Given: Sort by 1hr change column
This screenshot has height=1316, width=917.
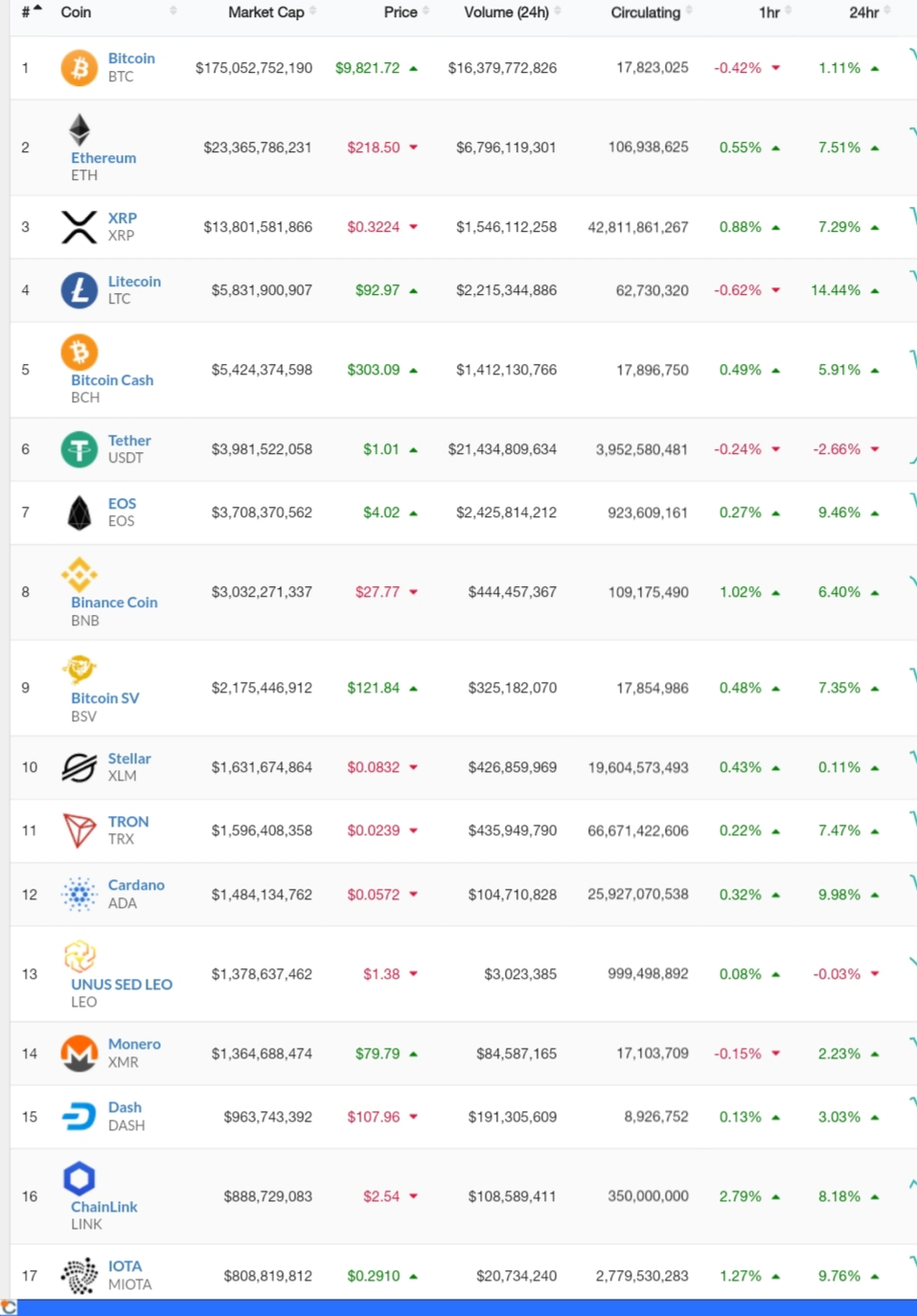Looking at the screenshot, I should pos(768,12).
